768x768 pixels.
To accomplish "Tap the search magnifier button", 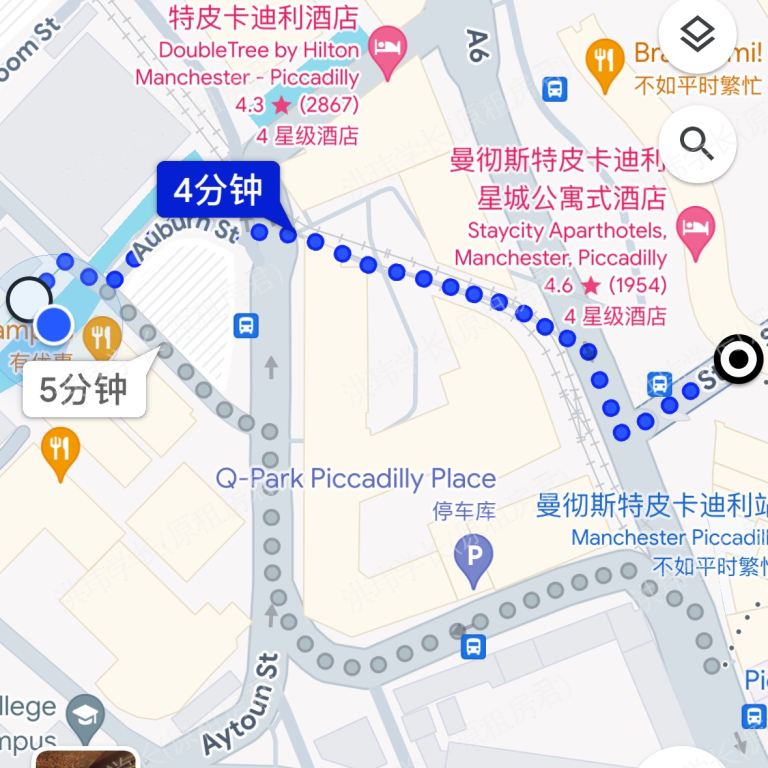I will coord(697,144).
